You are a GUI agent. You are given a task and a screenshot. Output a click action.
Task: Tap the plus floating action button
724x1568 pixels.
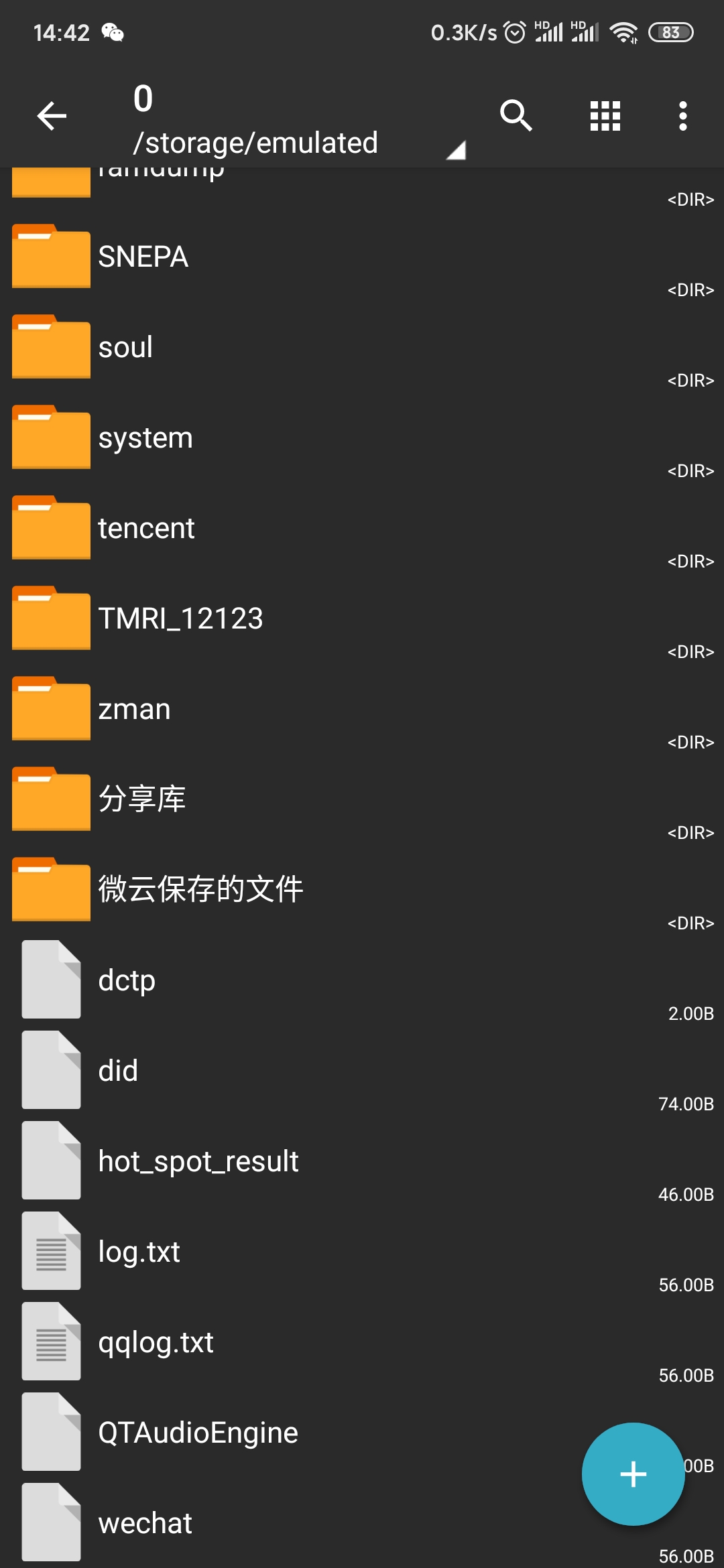pos(633,1474)
